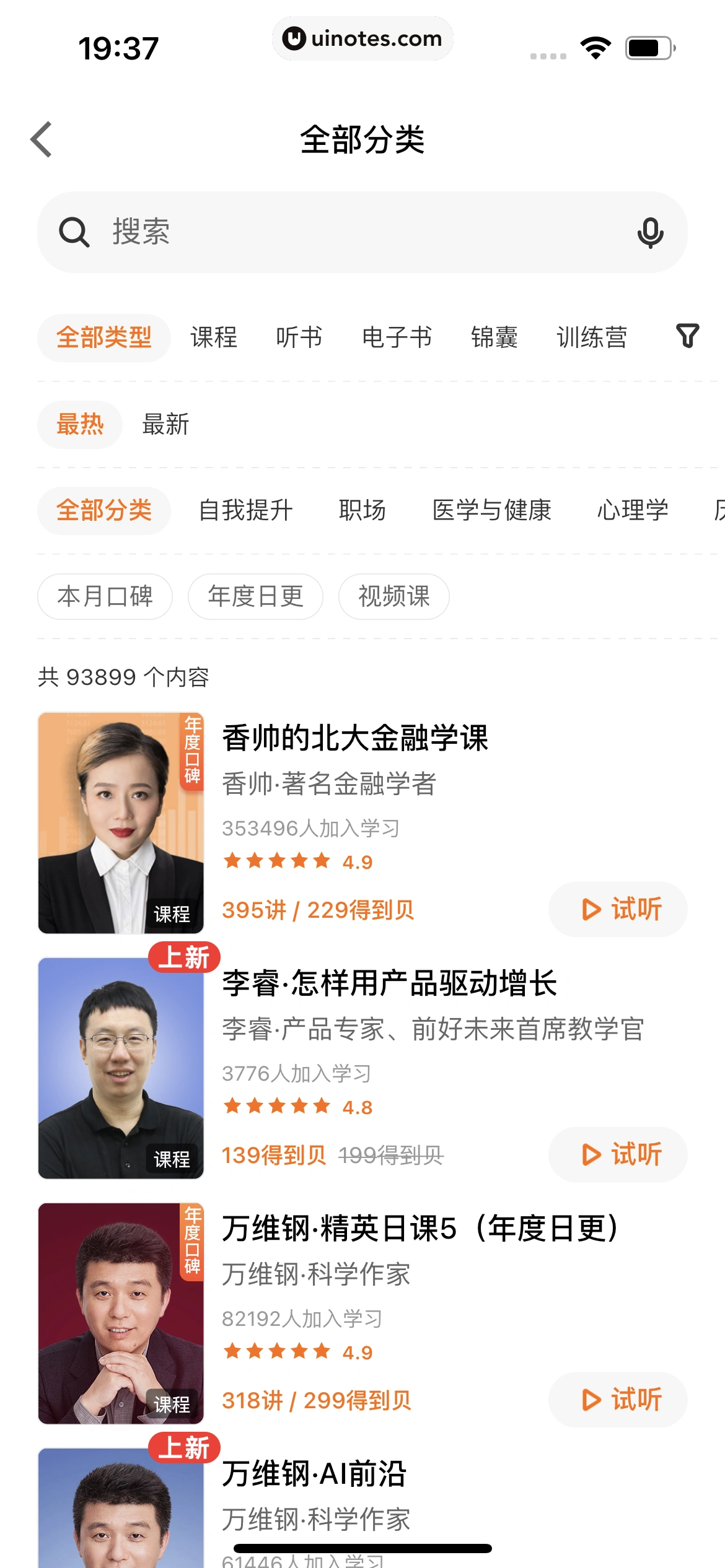Select the 本月口碑 chip
Viewport: 725px width, 1568px height.
pyautogui.click(x=105, y=596)
